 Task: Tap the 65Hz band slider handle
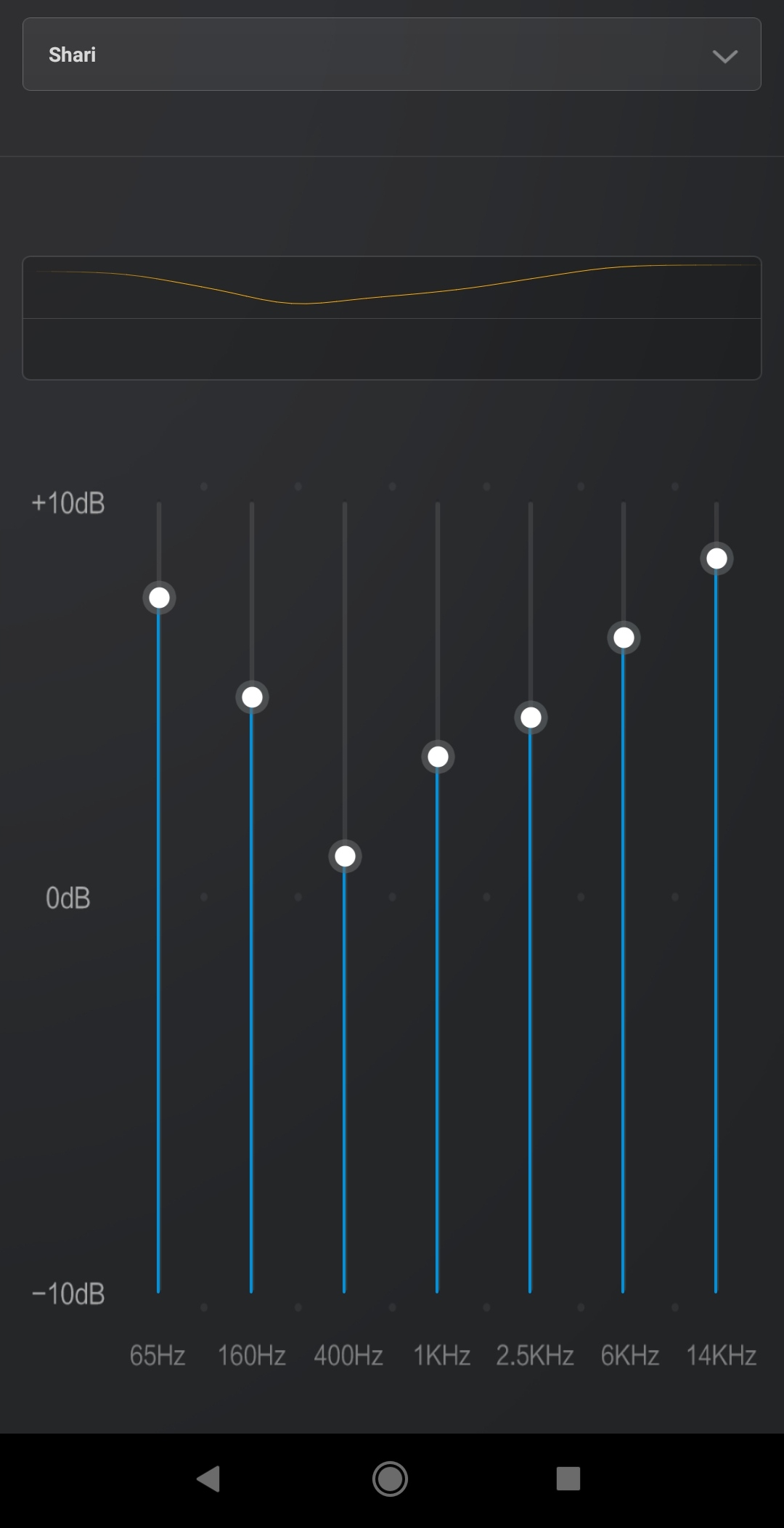(159, 598)
